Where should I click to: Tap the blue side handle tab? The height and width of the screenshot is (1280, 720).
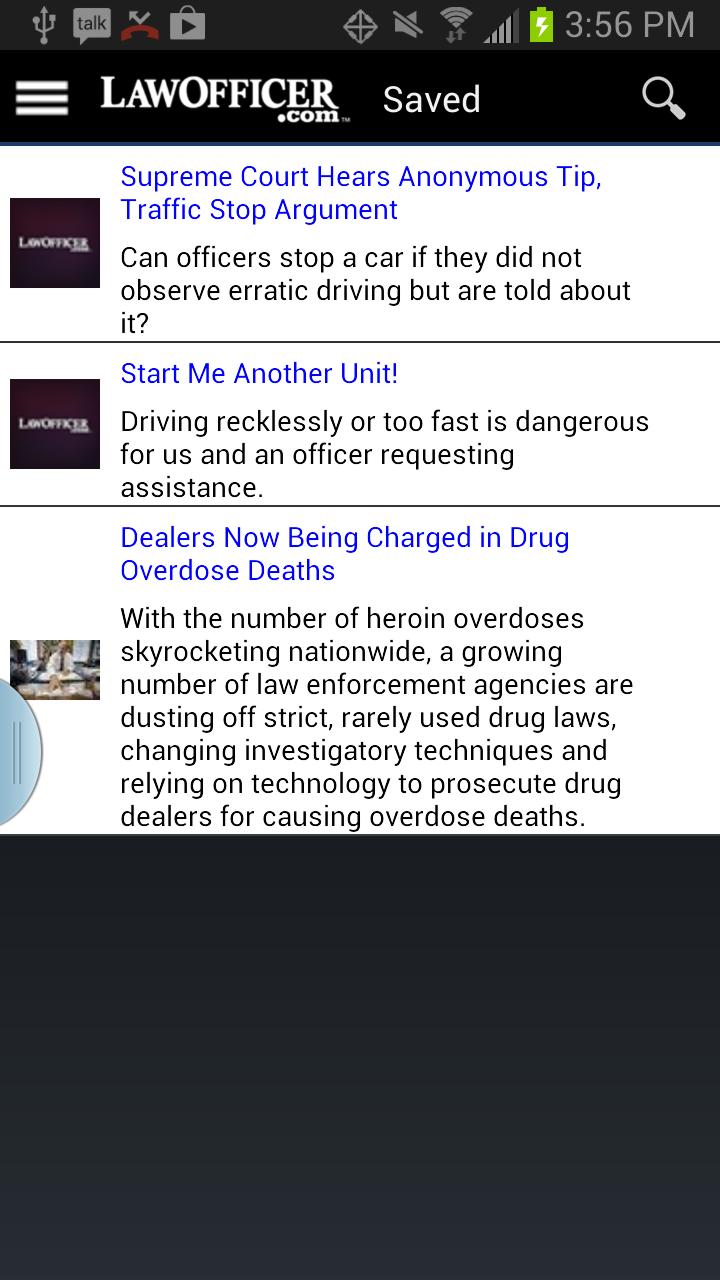pyautogui.click(x=18, y=752)
